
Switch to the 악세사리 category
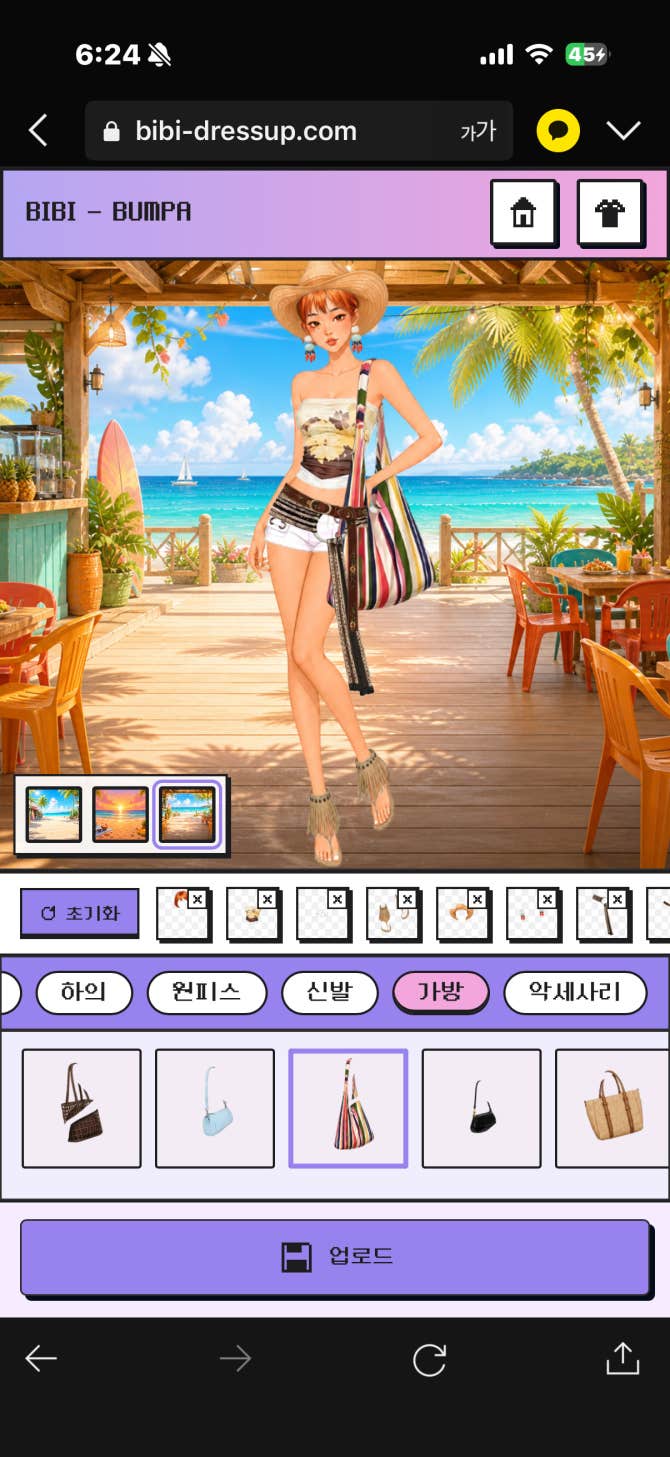coord(575,993)
